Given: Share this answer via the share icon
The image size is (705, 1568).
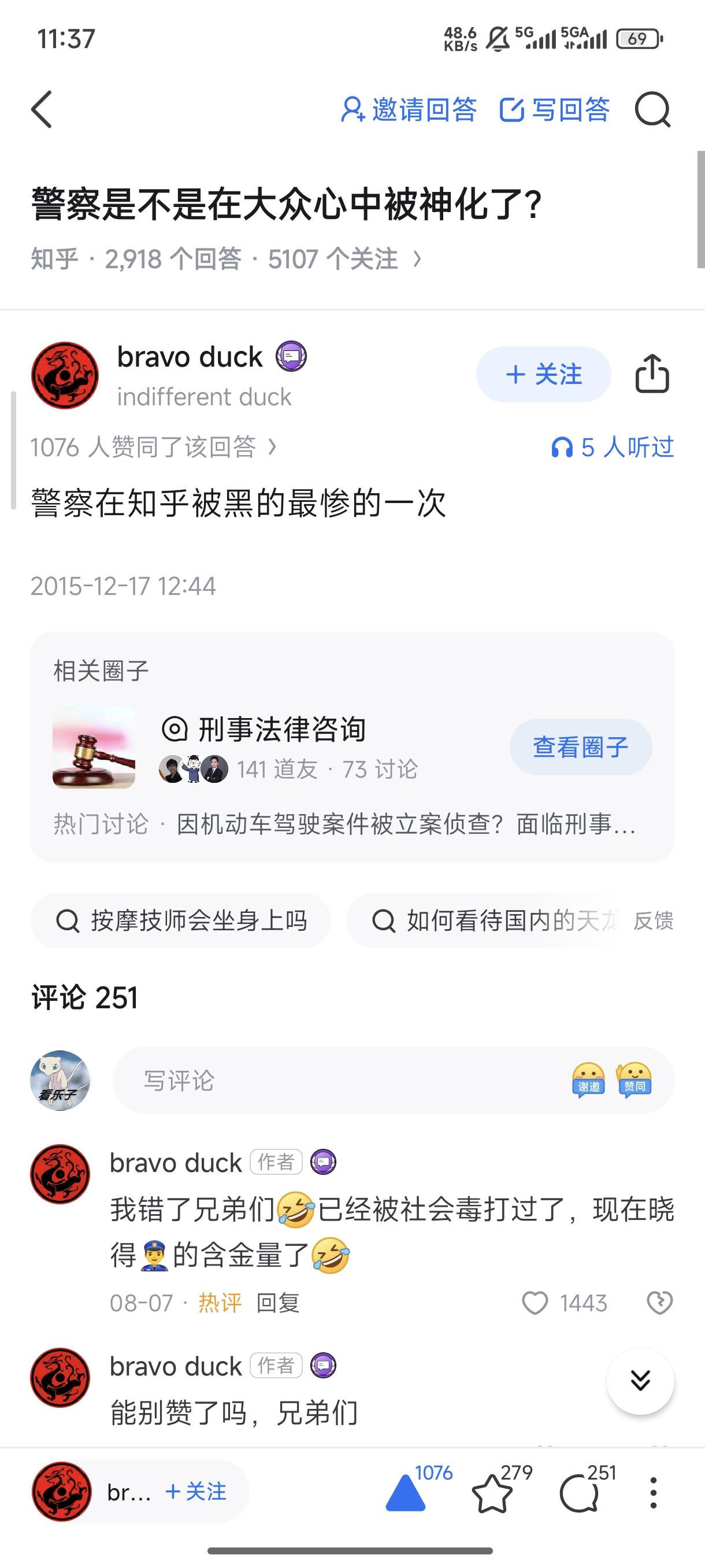Looking at the screenshot, I should [x=652, y=373].
